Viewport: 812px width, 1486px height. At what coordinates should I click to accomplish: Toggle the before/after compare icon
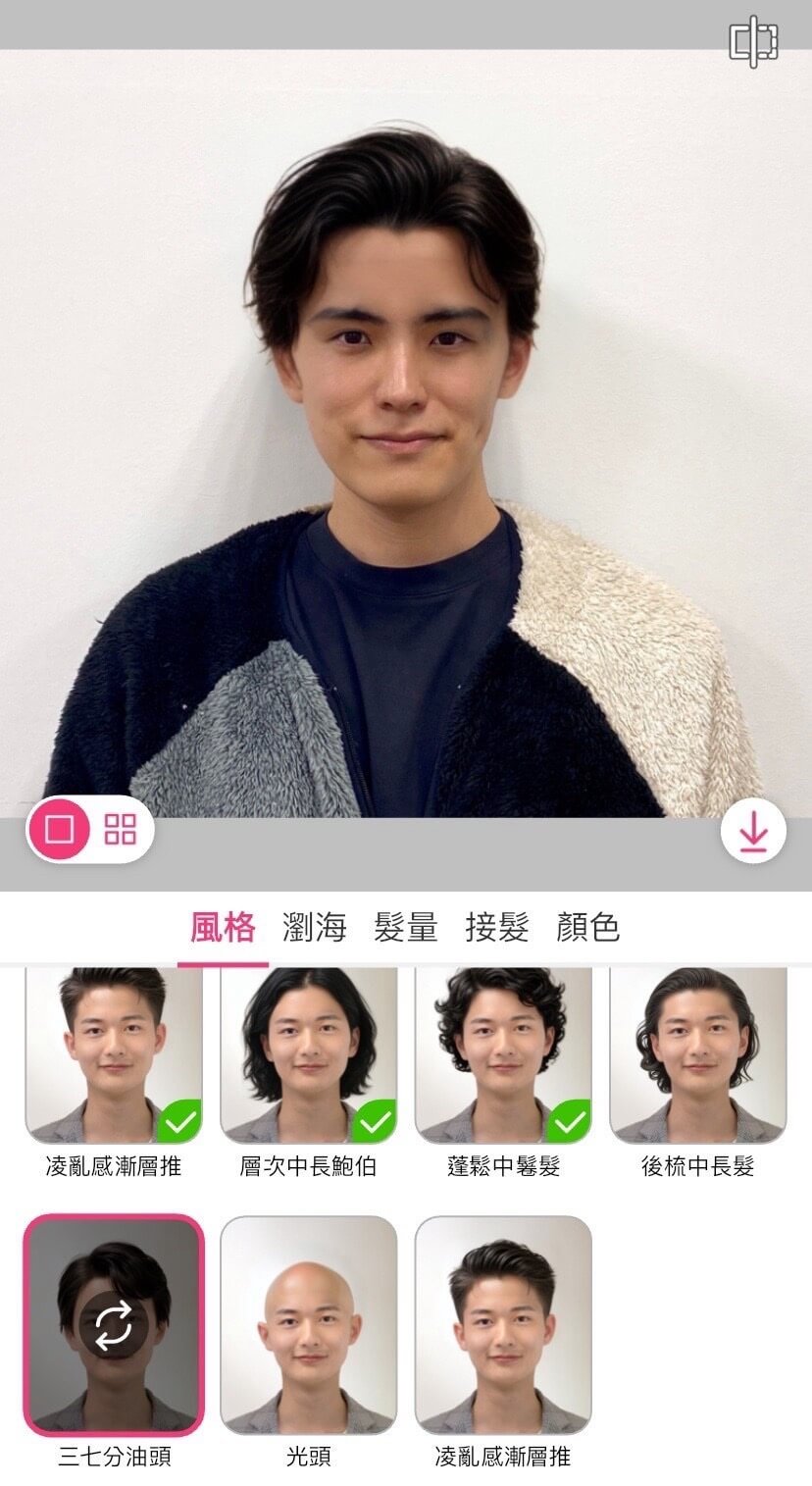[x=753, y=42]
